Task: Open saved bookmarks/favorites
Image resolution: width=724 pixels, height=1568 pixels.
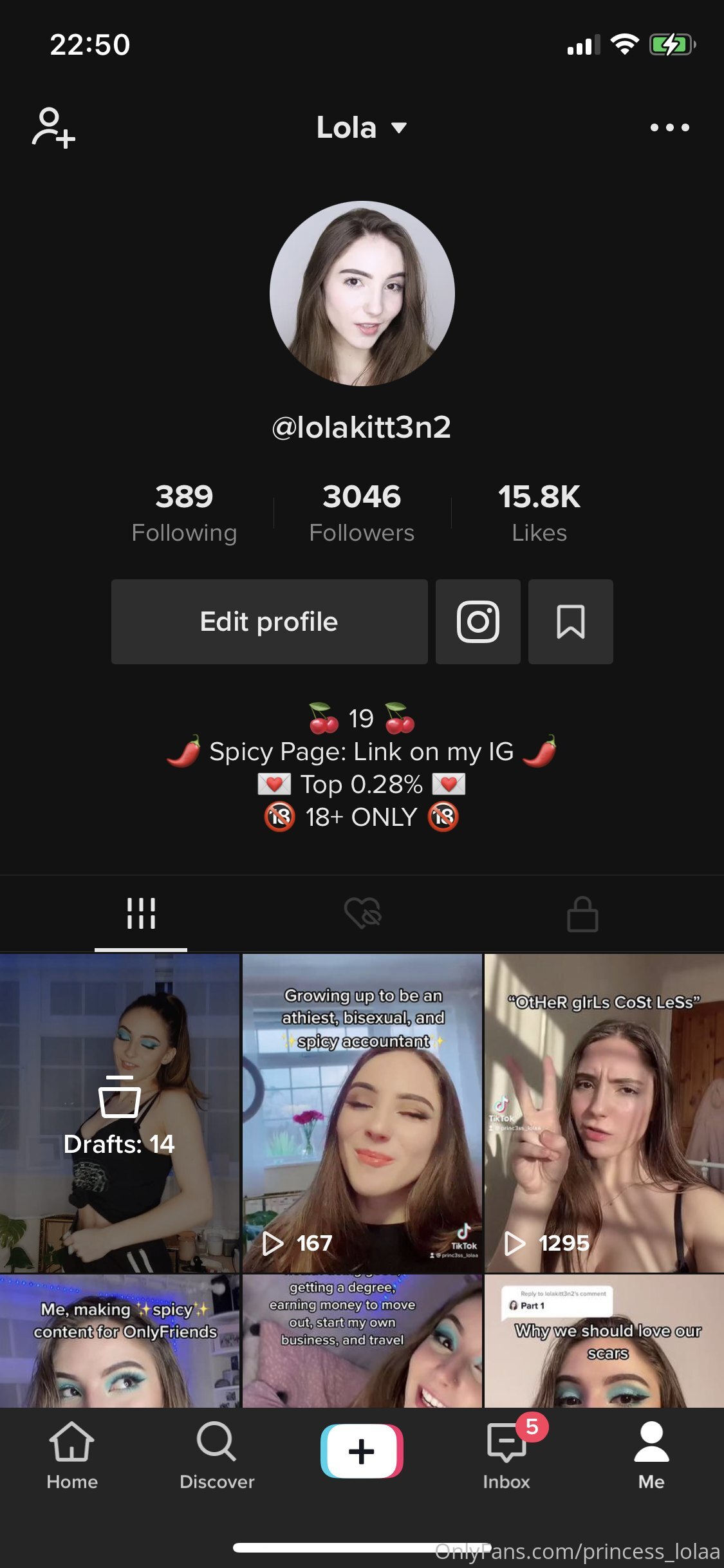Action: [570, 622]
